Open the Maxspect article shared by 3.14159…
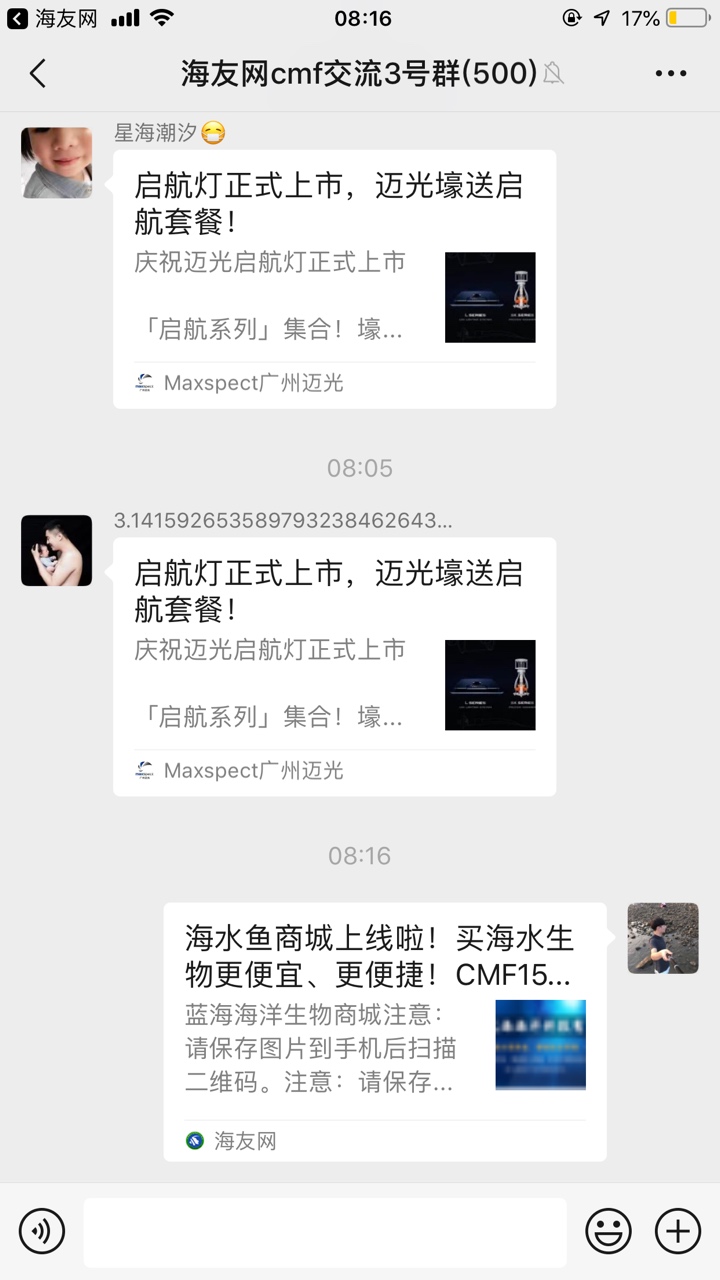 pyautogui.click(x=334, y=666)
